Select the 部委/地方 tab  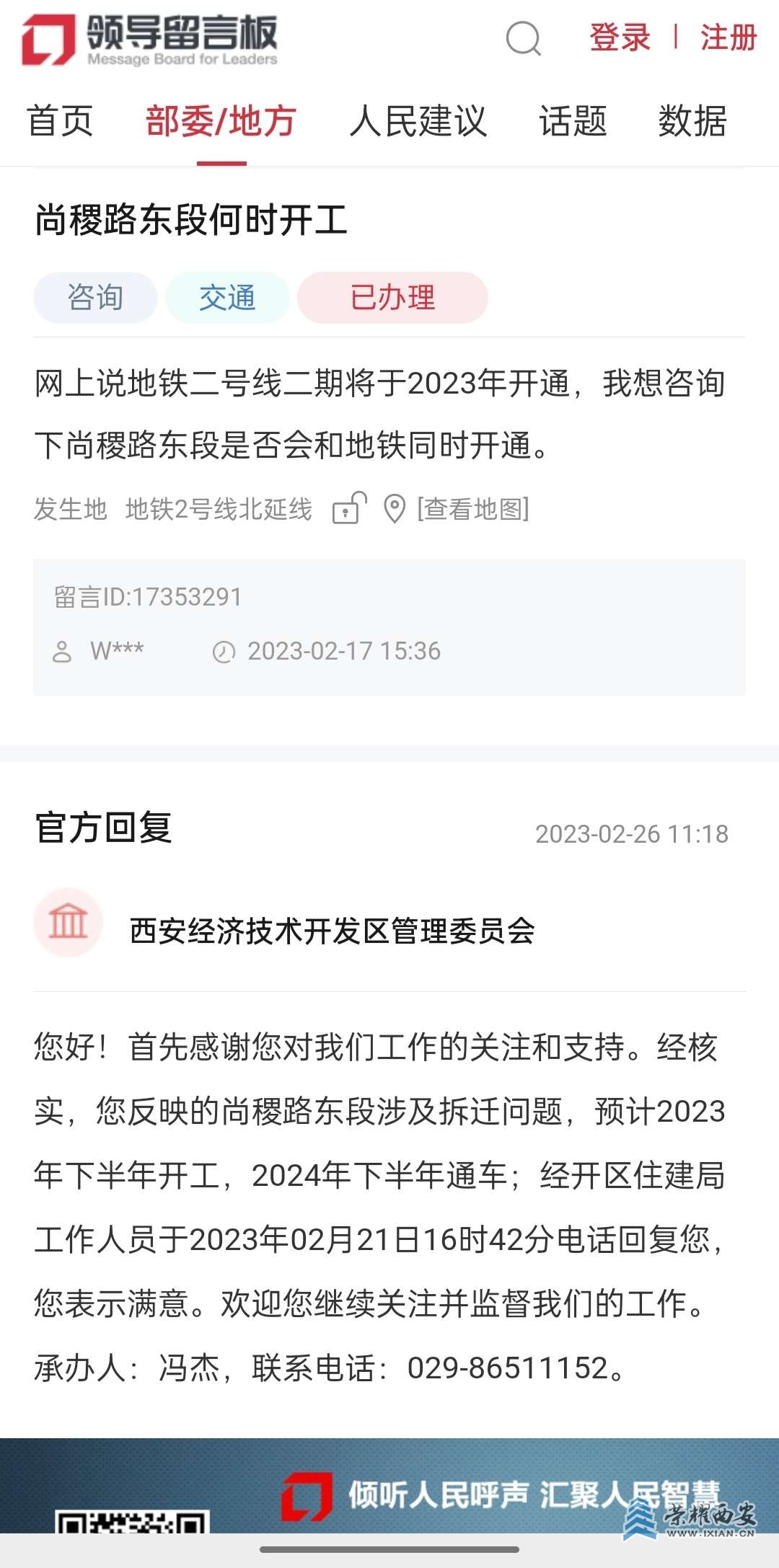[221, 121]
